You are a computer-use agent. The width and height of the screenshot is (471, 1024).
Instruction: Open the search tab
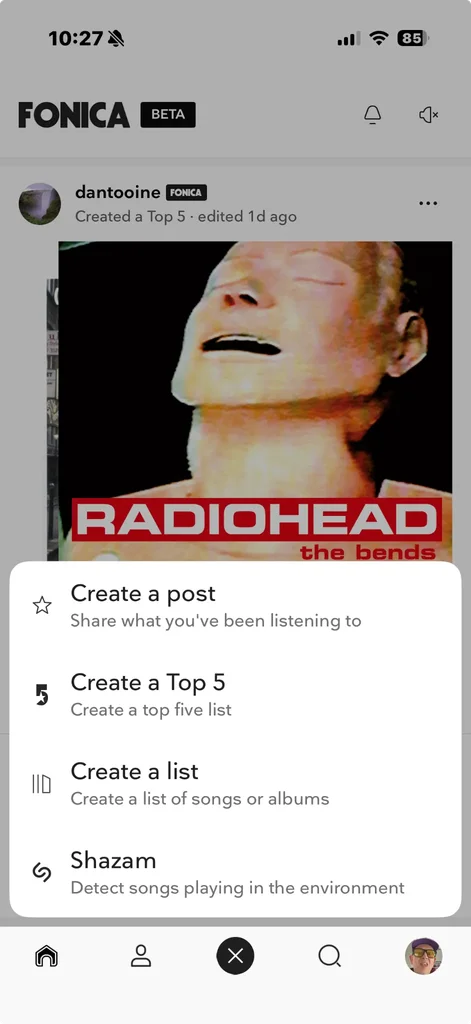pos(329,957)
